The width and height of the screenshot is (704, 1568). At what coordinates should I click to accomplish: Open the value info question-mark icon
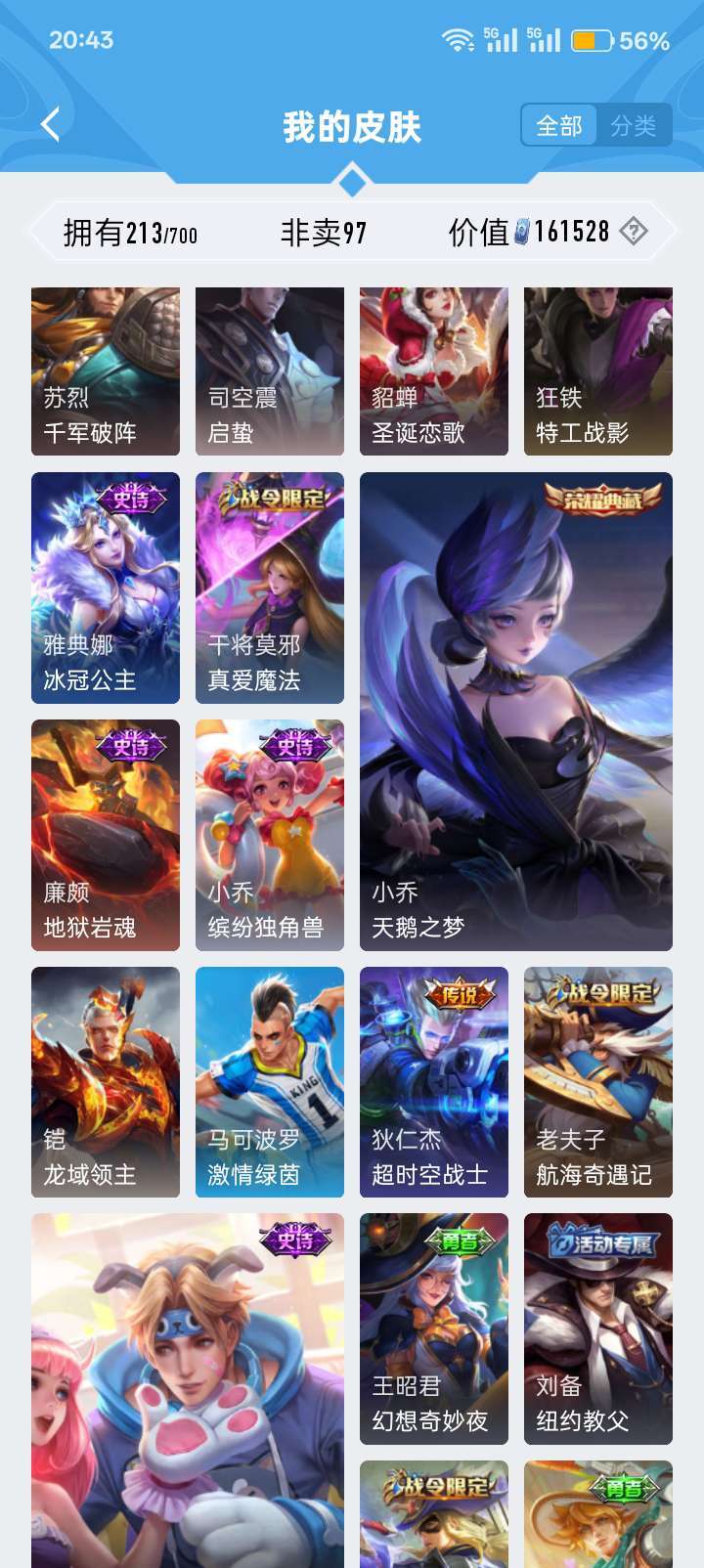pyautogui.click(x=634, y=232)
